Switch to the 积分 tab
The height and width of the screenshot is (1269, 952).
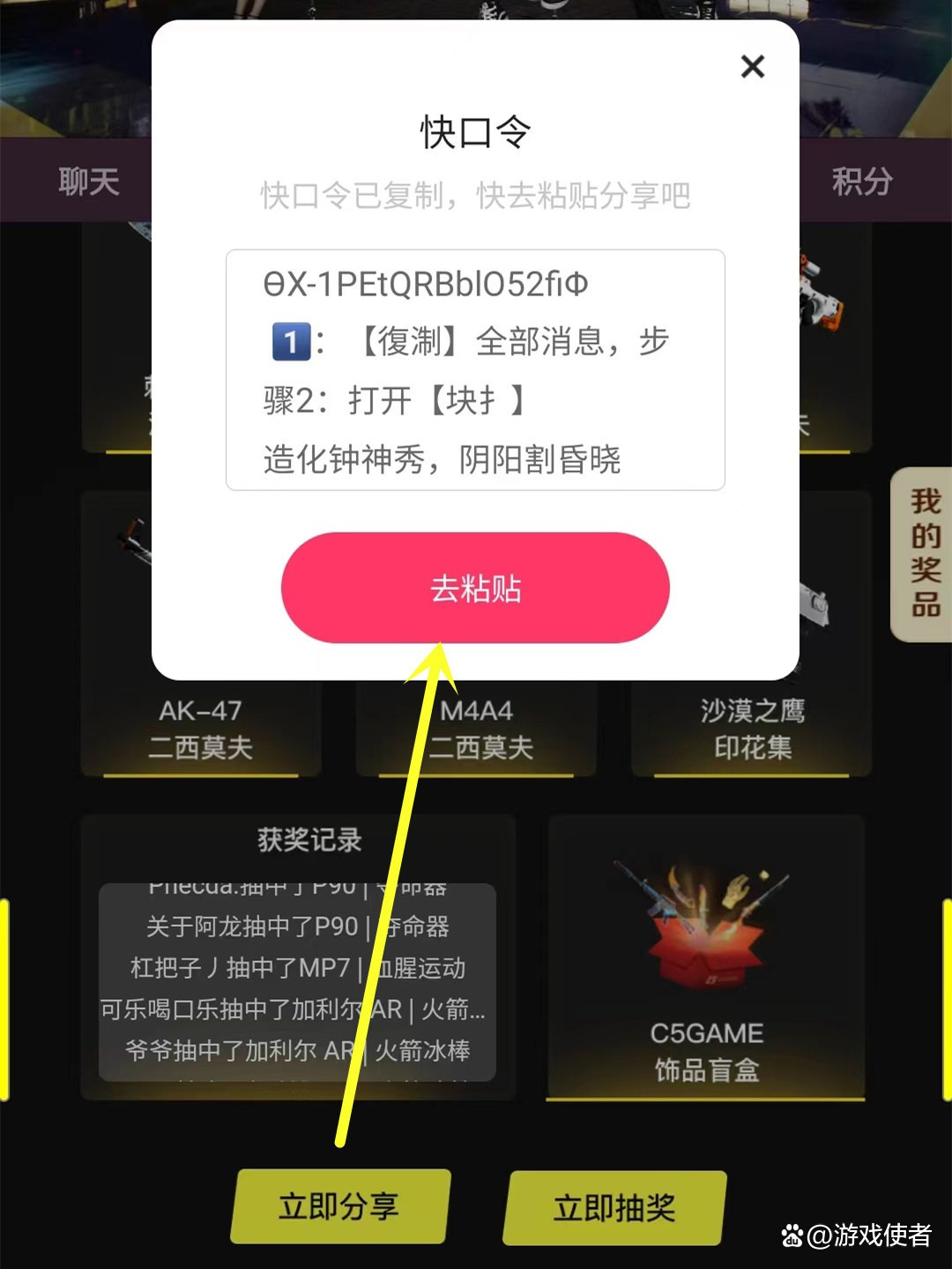click(861, 182)
